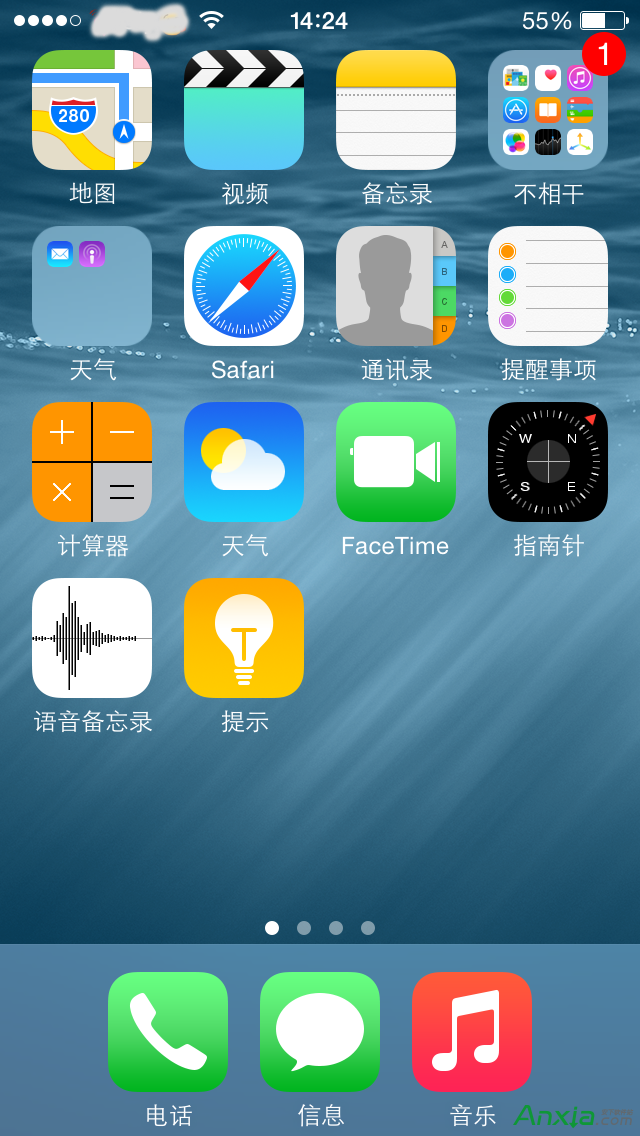Open the 备忘录 notes app
640x1136 pixels.
click(396, 110)
